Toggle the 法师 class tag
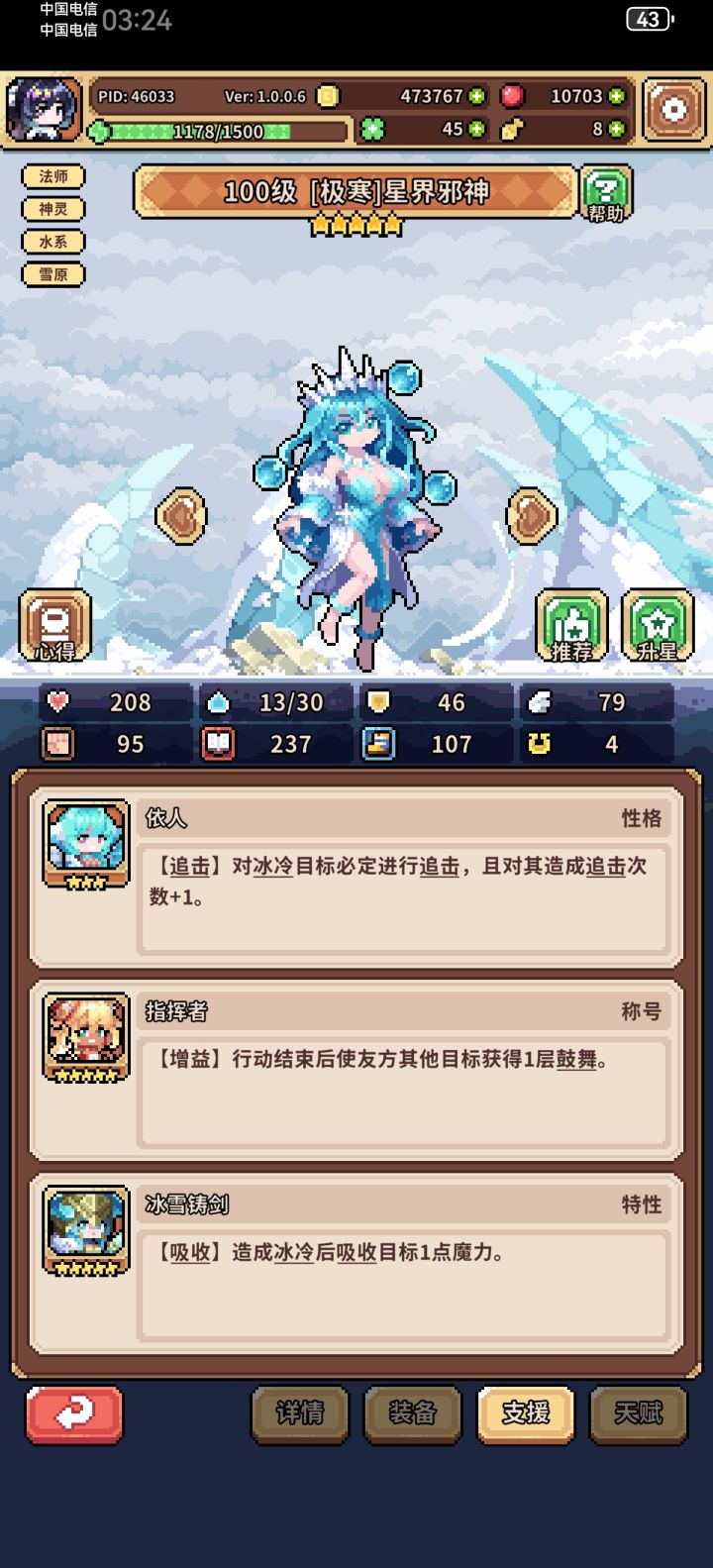Image resolution: width=713 pixels, height=1568 pixels. point(52,175)
